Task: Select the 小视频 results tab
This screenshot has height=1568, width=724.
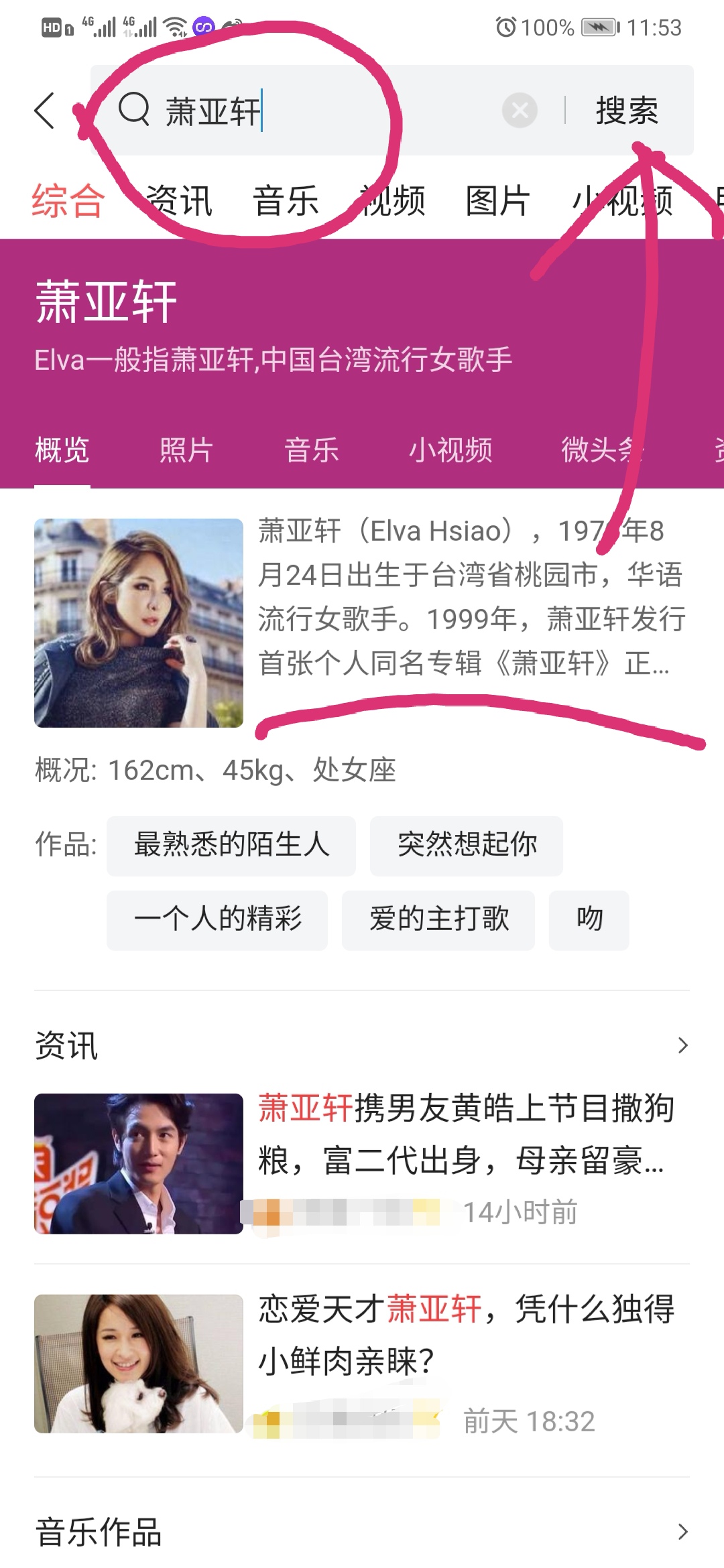Action: (x=623, y=200)
